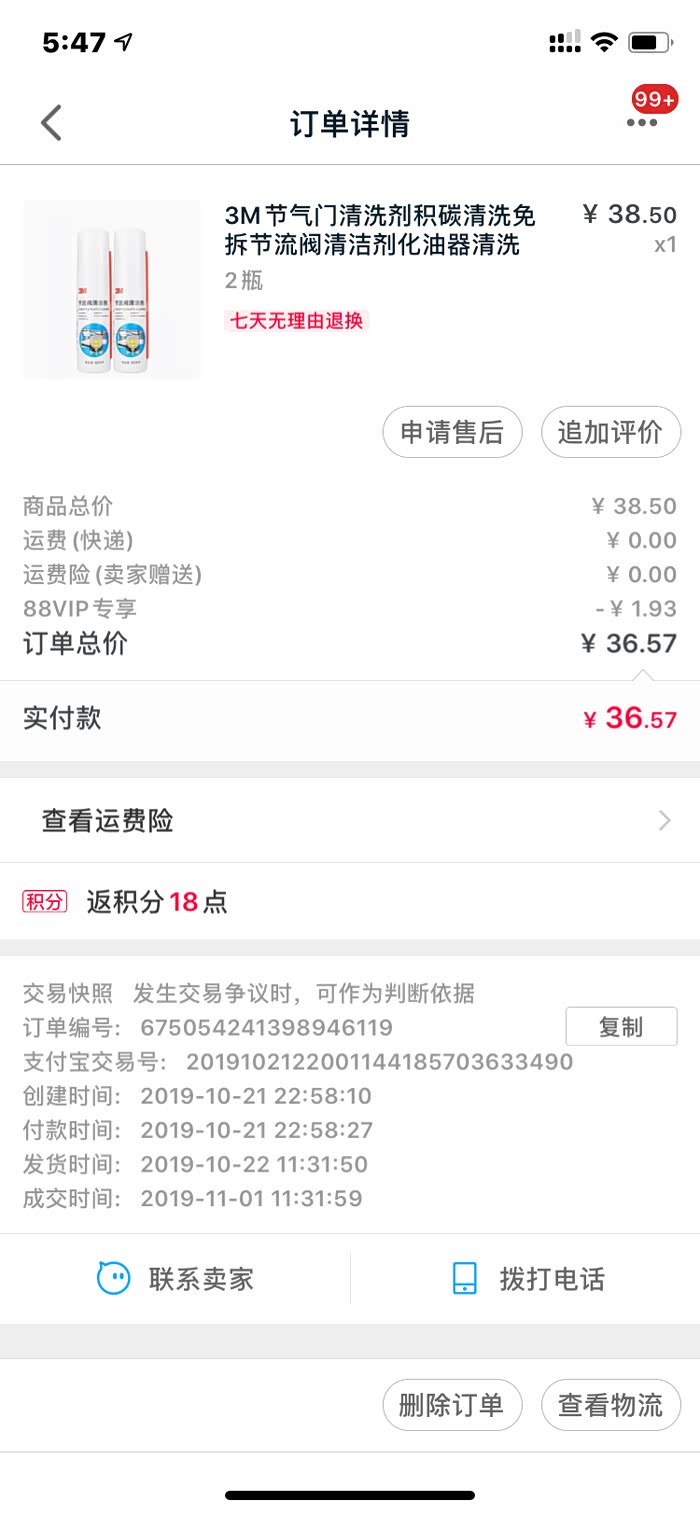Copy the order number with 复制

click(621, 1027)
